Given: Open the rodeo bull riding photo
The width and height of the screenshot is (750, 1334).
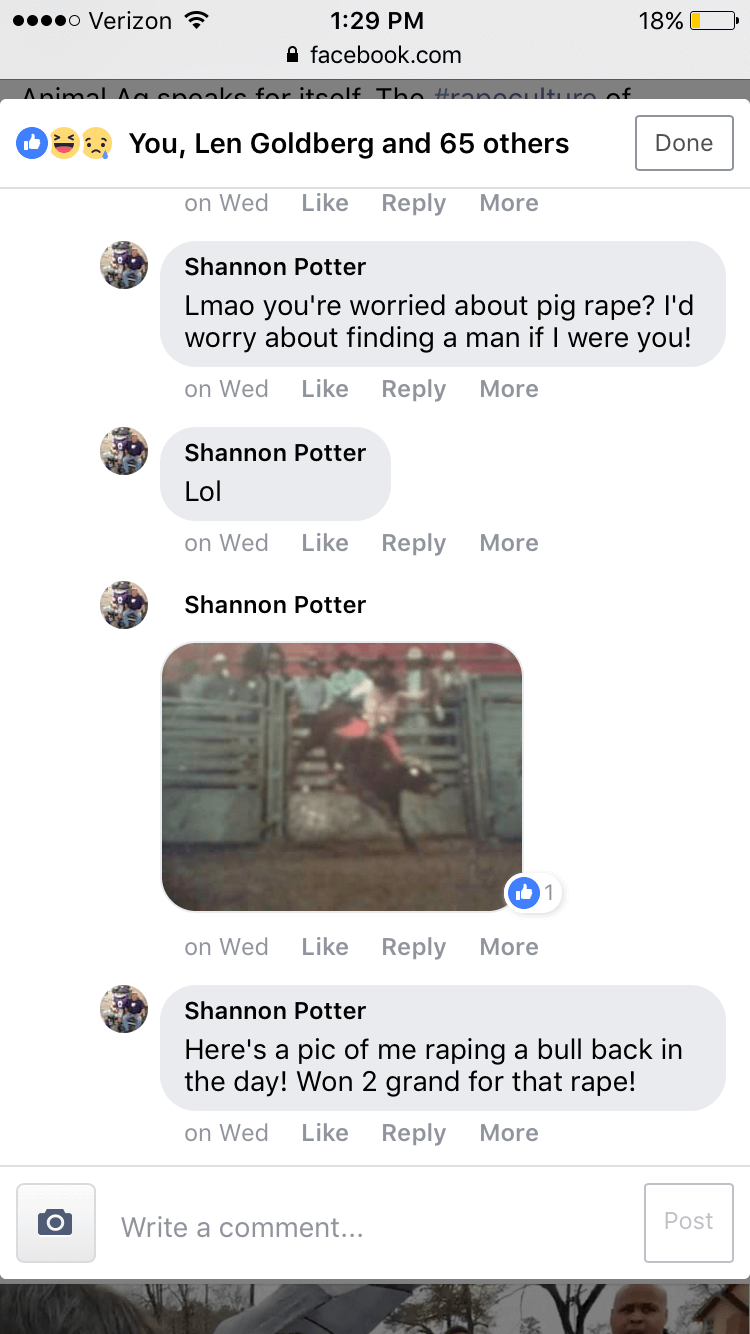Looking at the screenshot, I should [342, 777].
